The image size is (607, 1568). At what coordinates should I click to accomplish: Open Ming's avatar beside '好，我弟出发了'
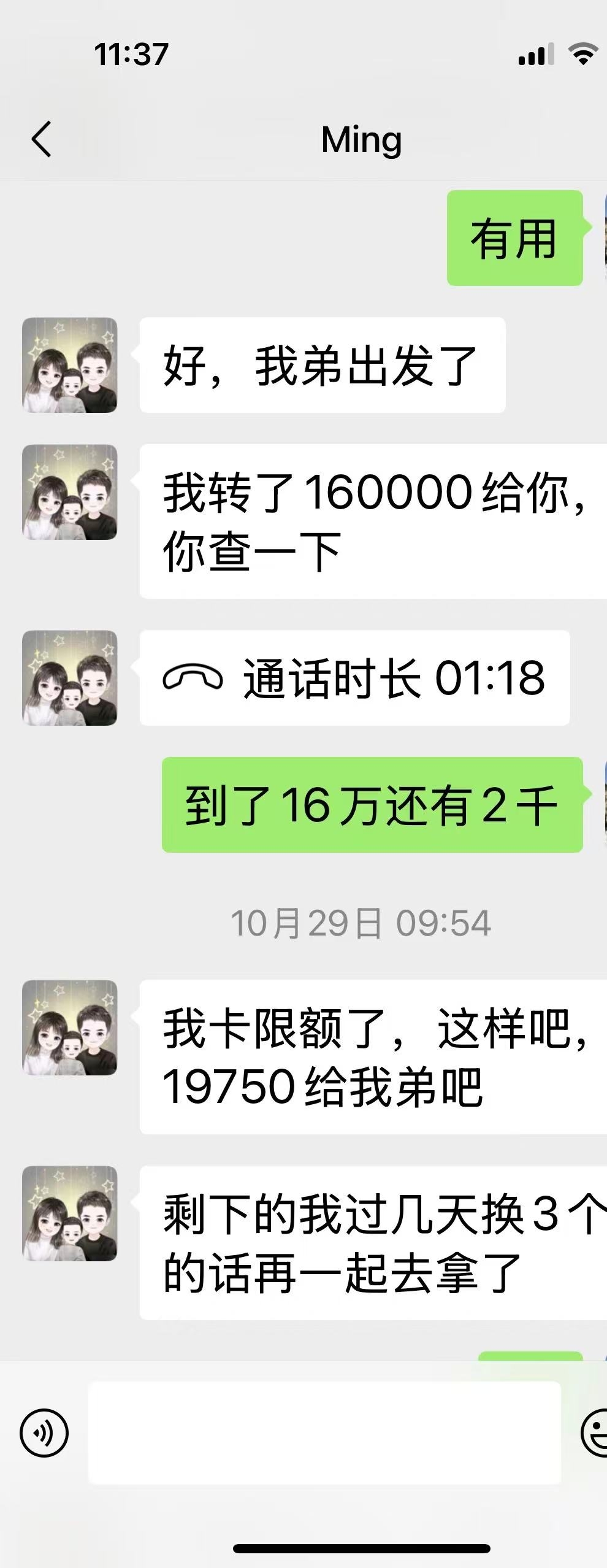click(70, 365)
